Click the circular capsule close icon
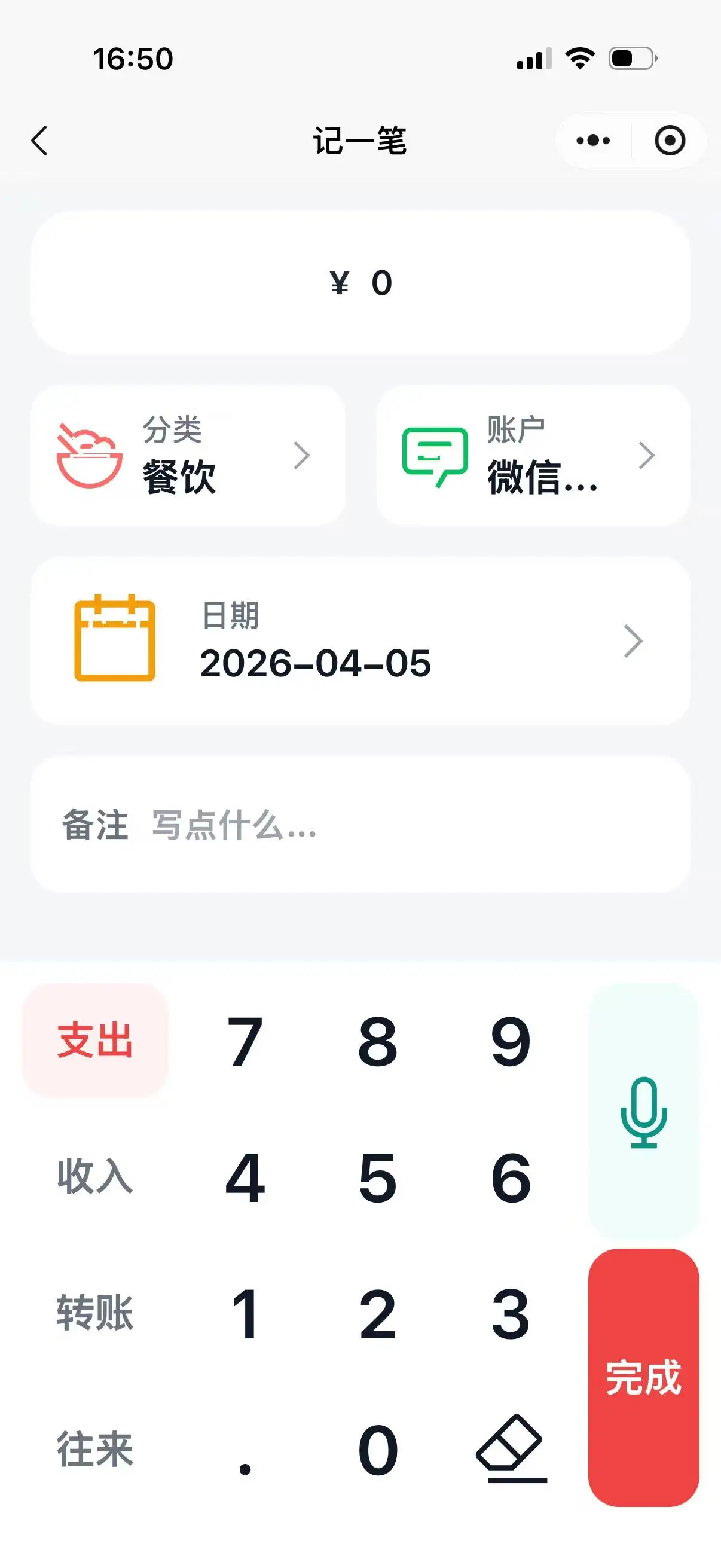This screenshot has height=1568, width=721. coord(669,139)
